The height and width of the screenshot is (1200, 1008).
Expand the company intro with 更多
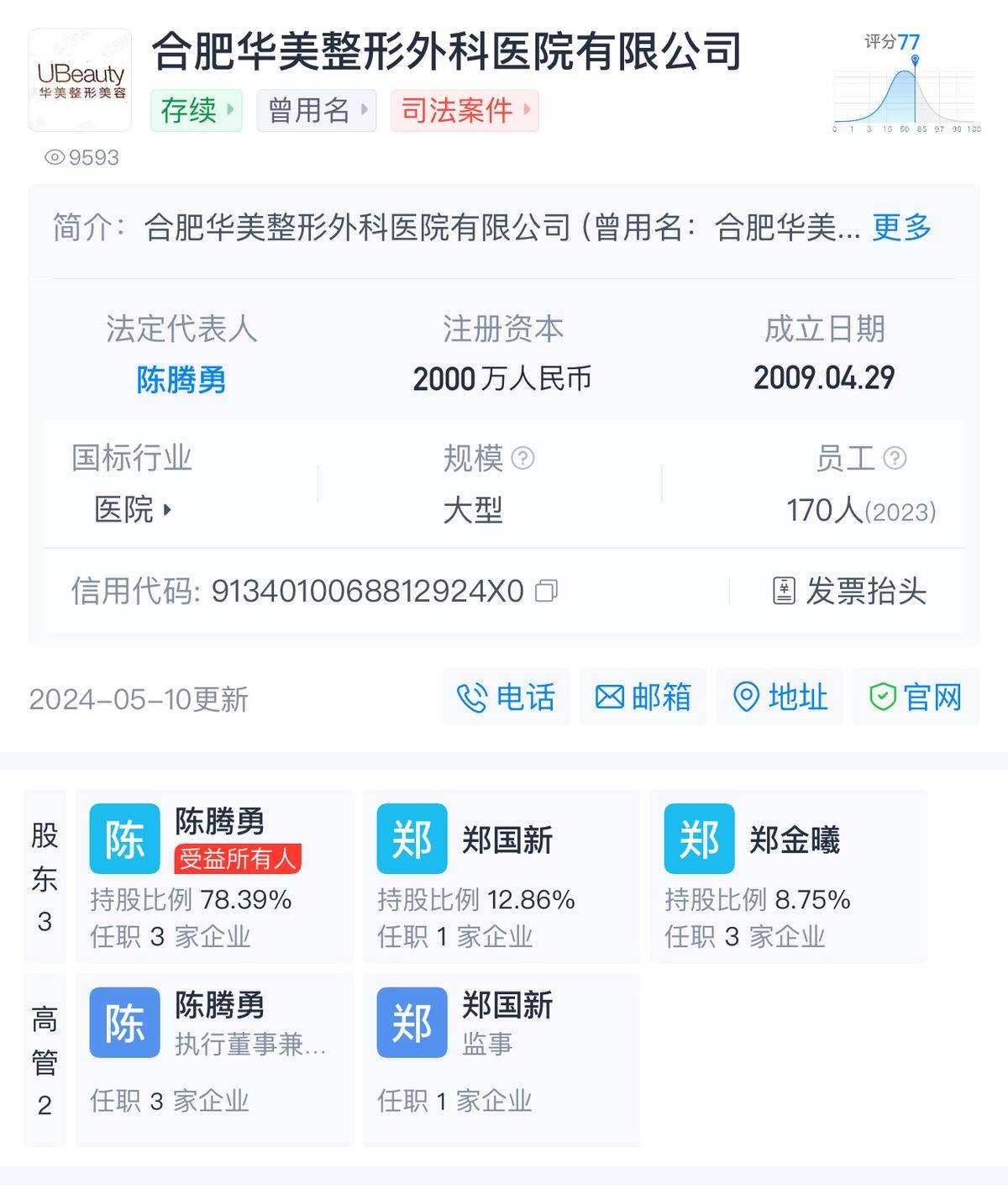tap(901, 227)
